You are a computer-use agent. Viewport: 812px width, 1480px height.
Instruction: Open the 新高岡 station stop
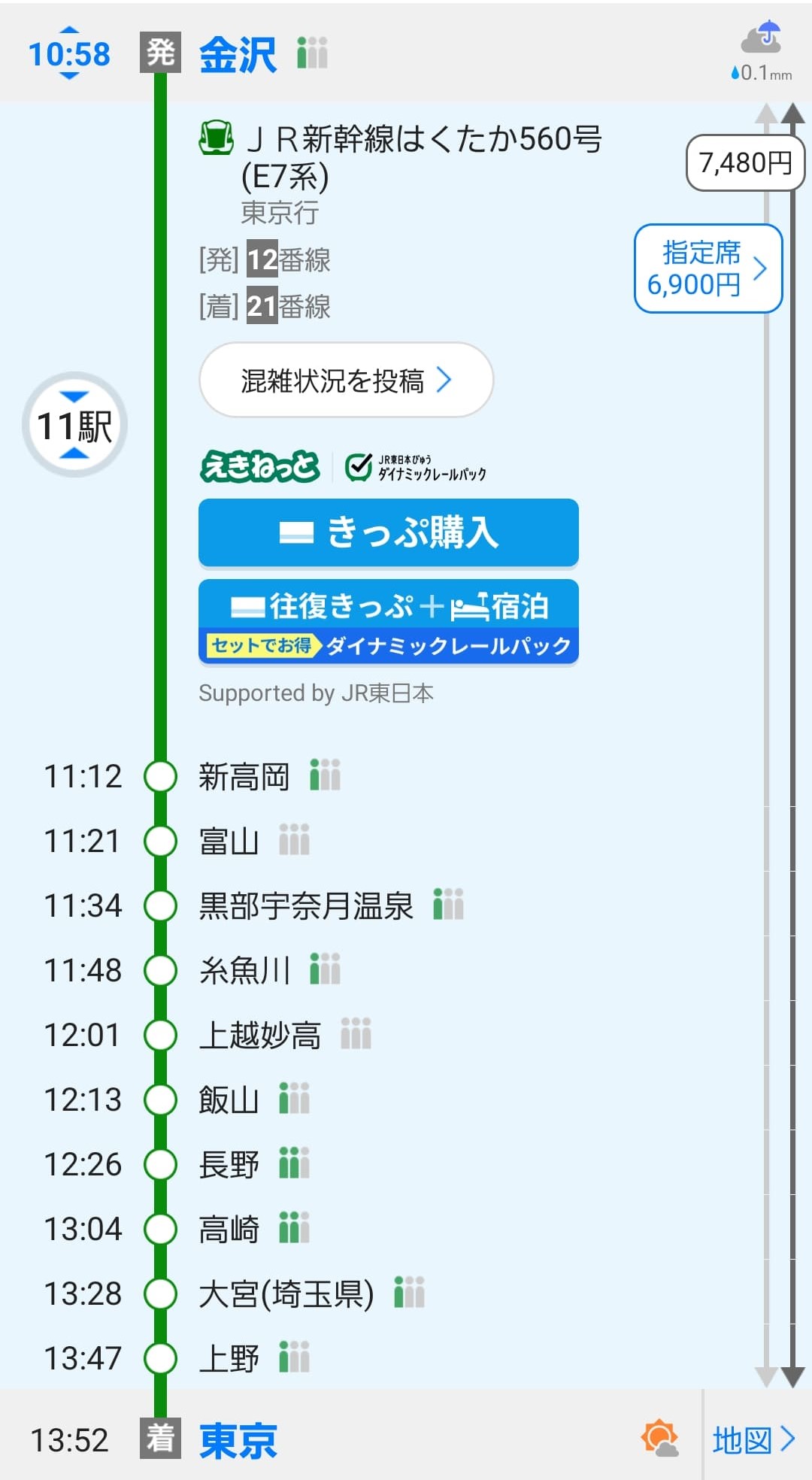tap(244, 777)
